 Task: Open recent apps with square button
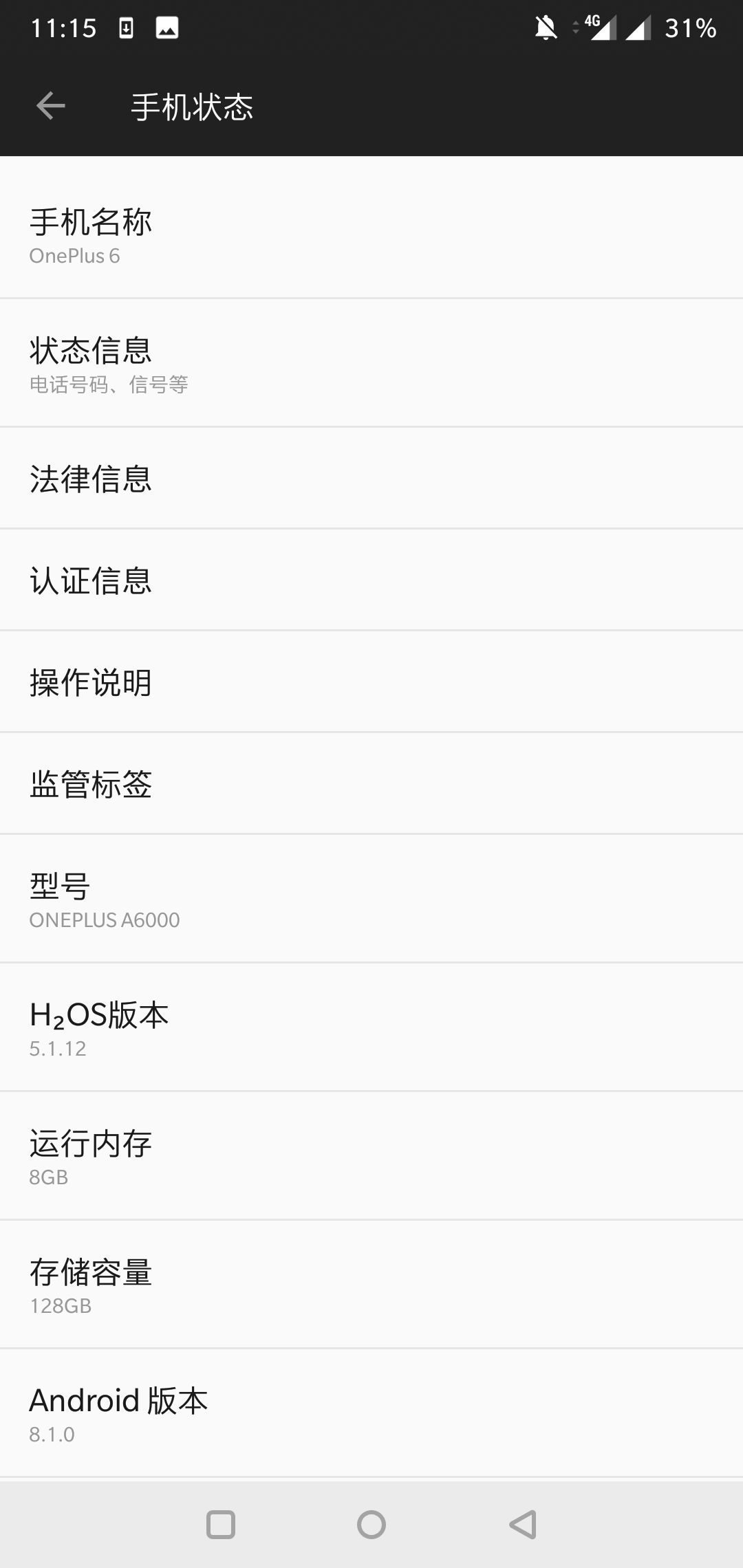coord(221,1525)
